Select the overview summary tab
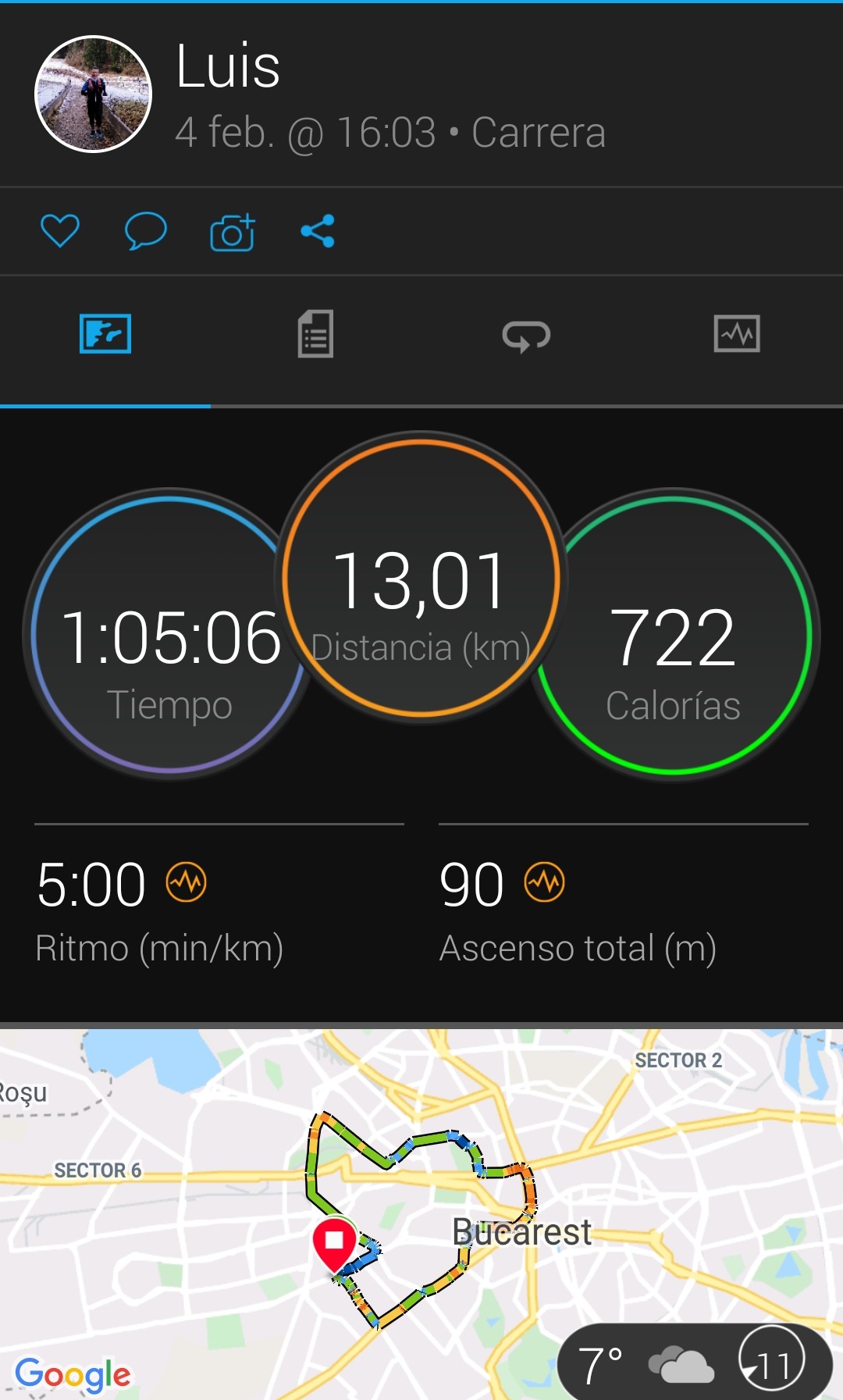Screen dimensions: 843x1400 (105, 334)
